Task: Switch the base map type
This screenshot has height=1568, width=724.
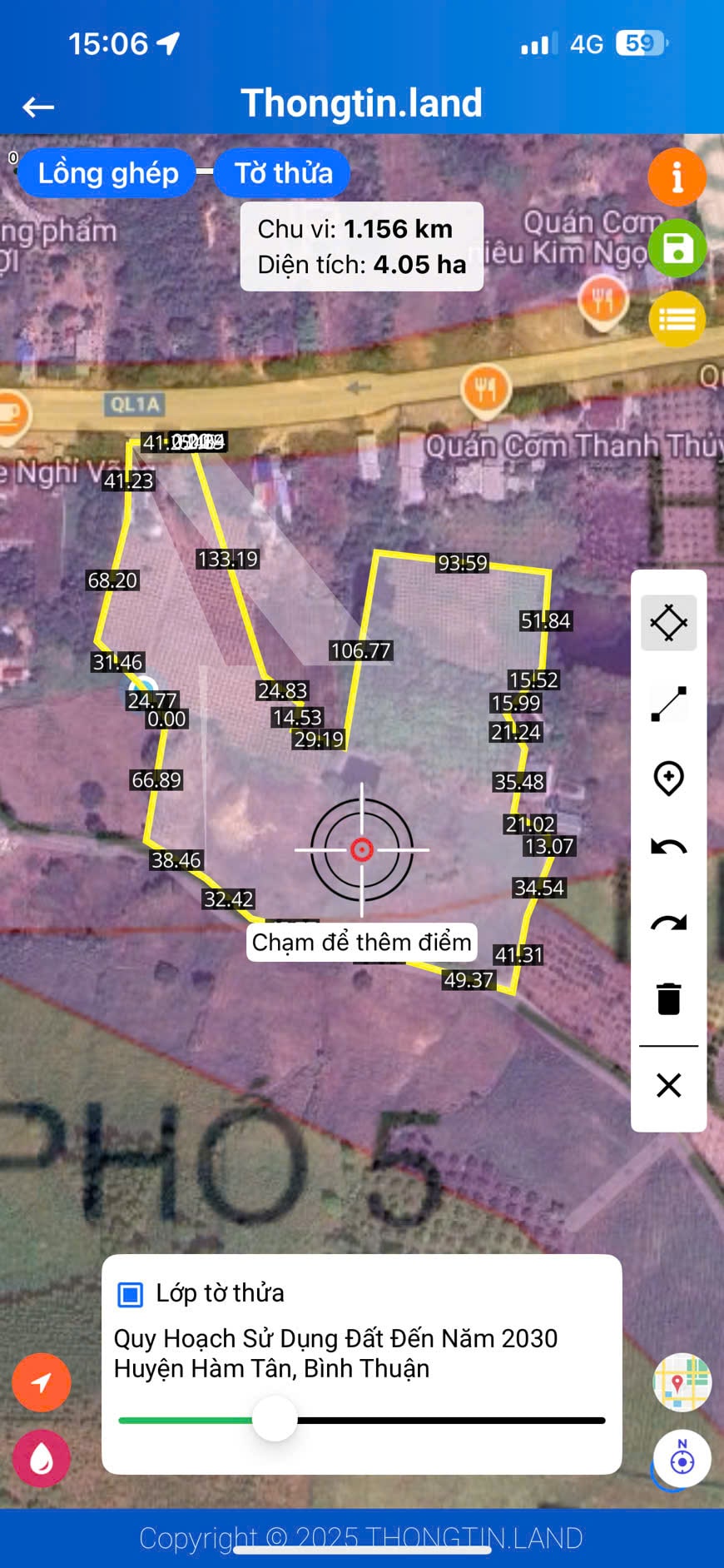Action: (x=682, y=1382)
